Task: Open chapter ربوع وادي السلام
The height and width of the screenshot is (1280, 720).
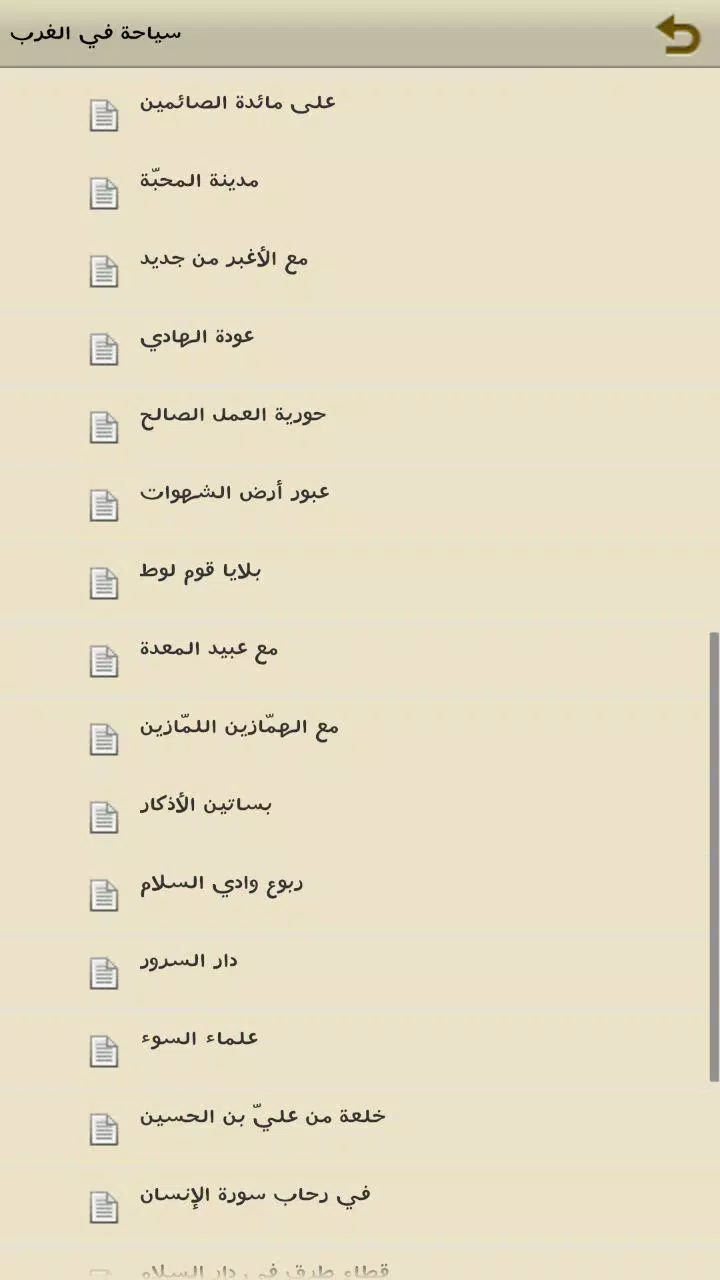Action: point(360,889)
